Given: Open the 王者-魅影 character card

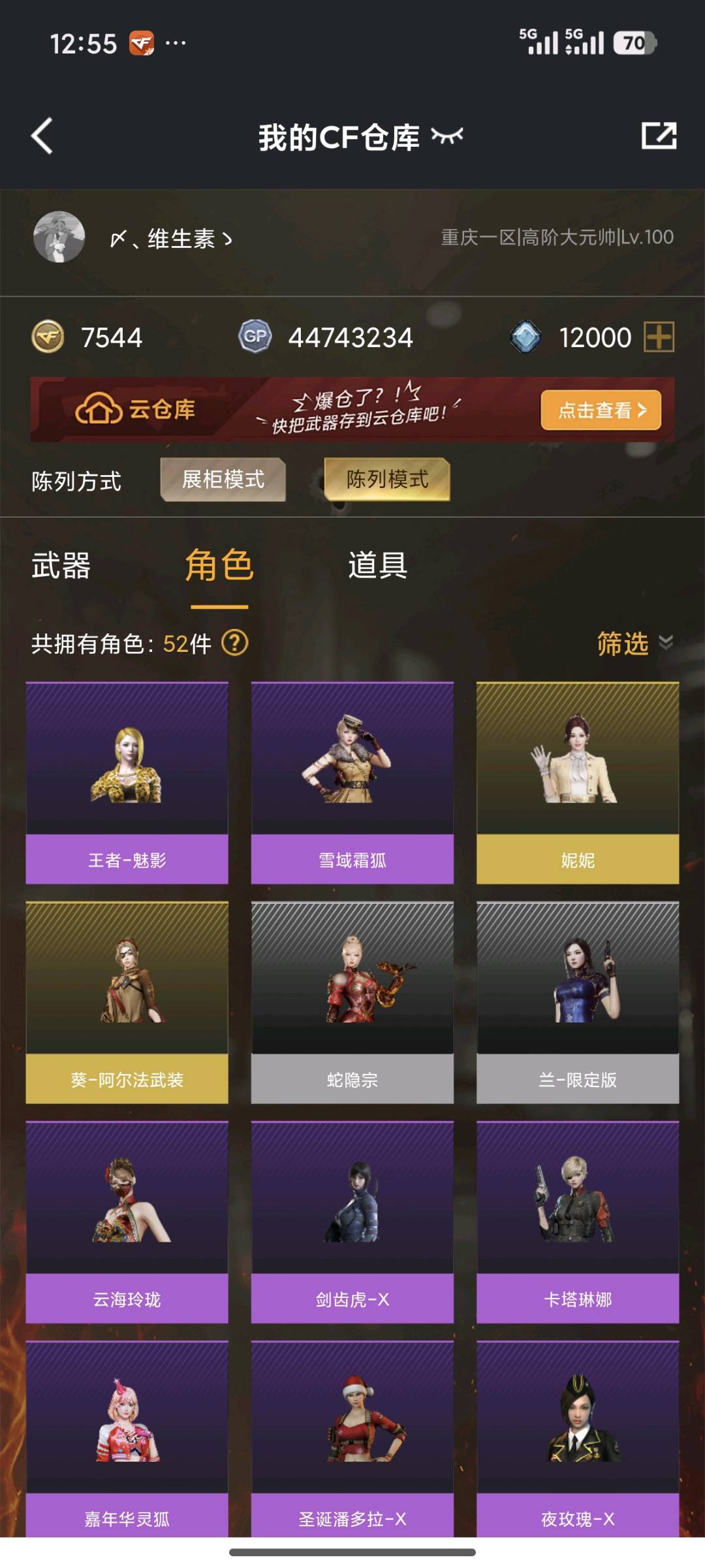Looking at the screenshot, I should (127, 783).
